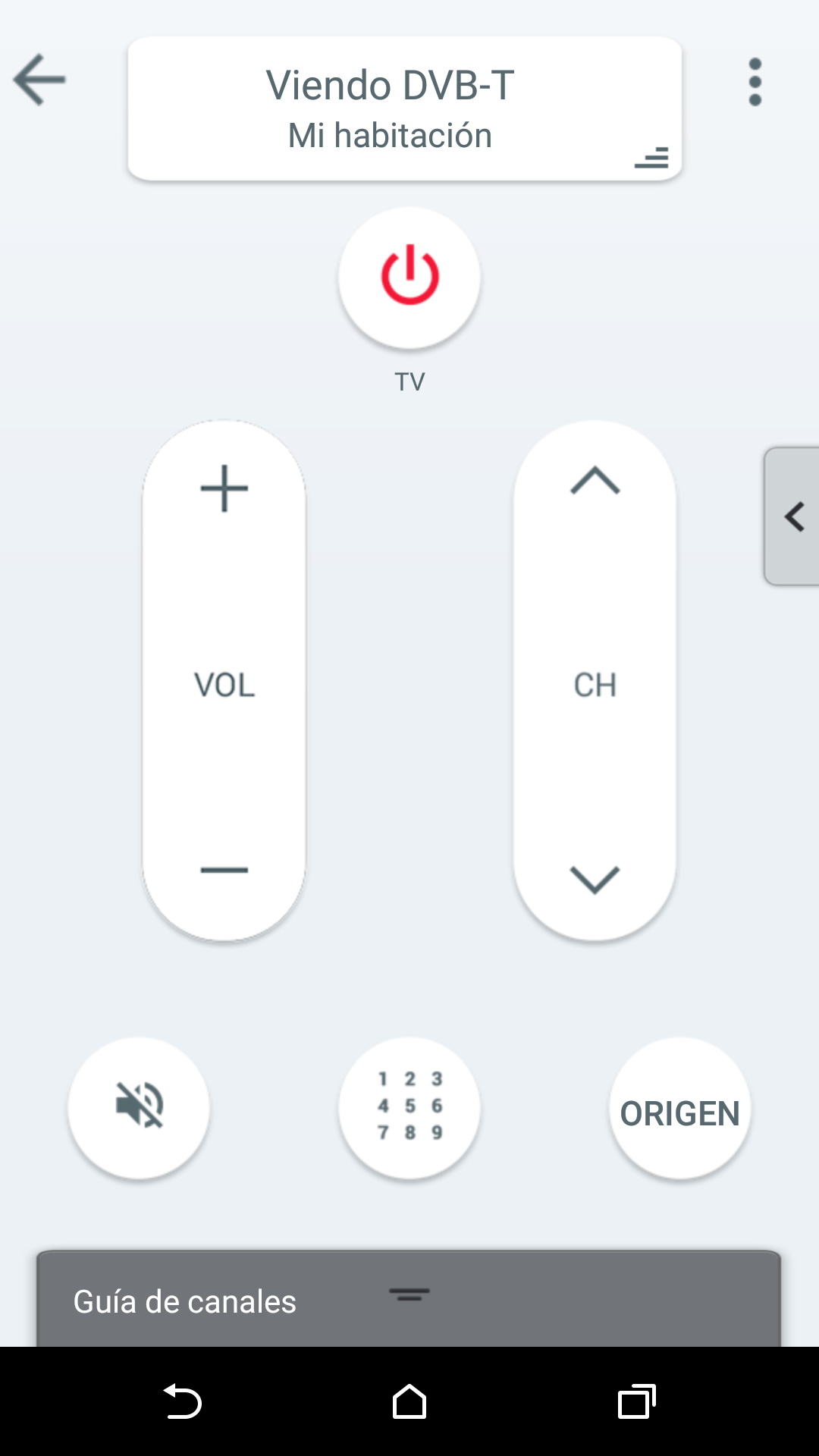Mute the TV sound
This screenshot has height=1456, width=819.
click(x=139, y=1106)
